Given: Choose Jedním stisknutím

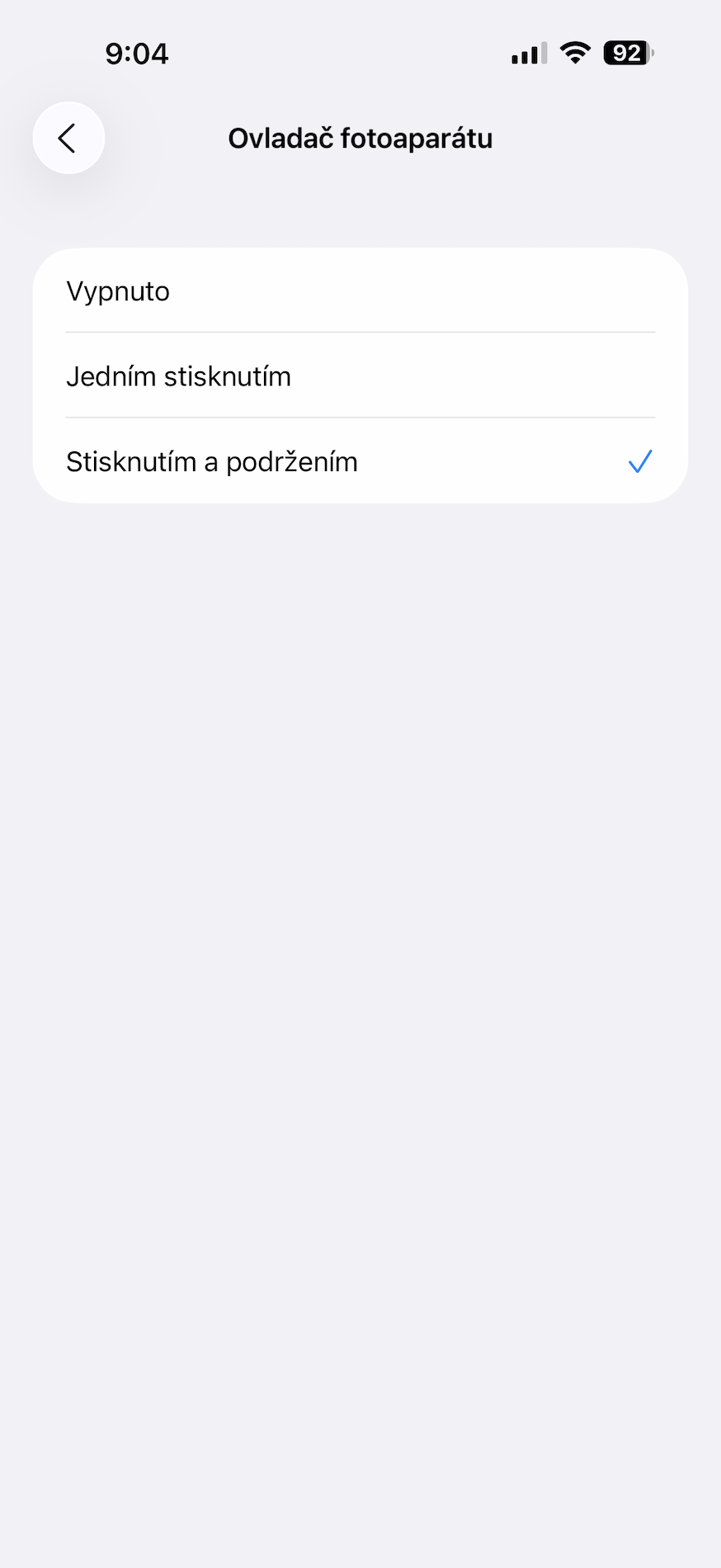Looking at the screenshot, I should pyautogui.click(x=360, y=375).
